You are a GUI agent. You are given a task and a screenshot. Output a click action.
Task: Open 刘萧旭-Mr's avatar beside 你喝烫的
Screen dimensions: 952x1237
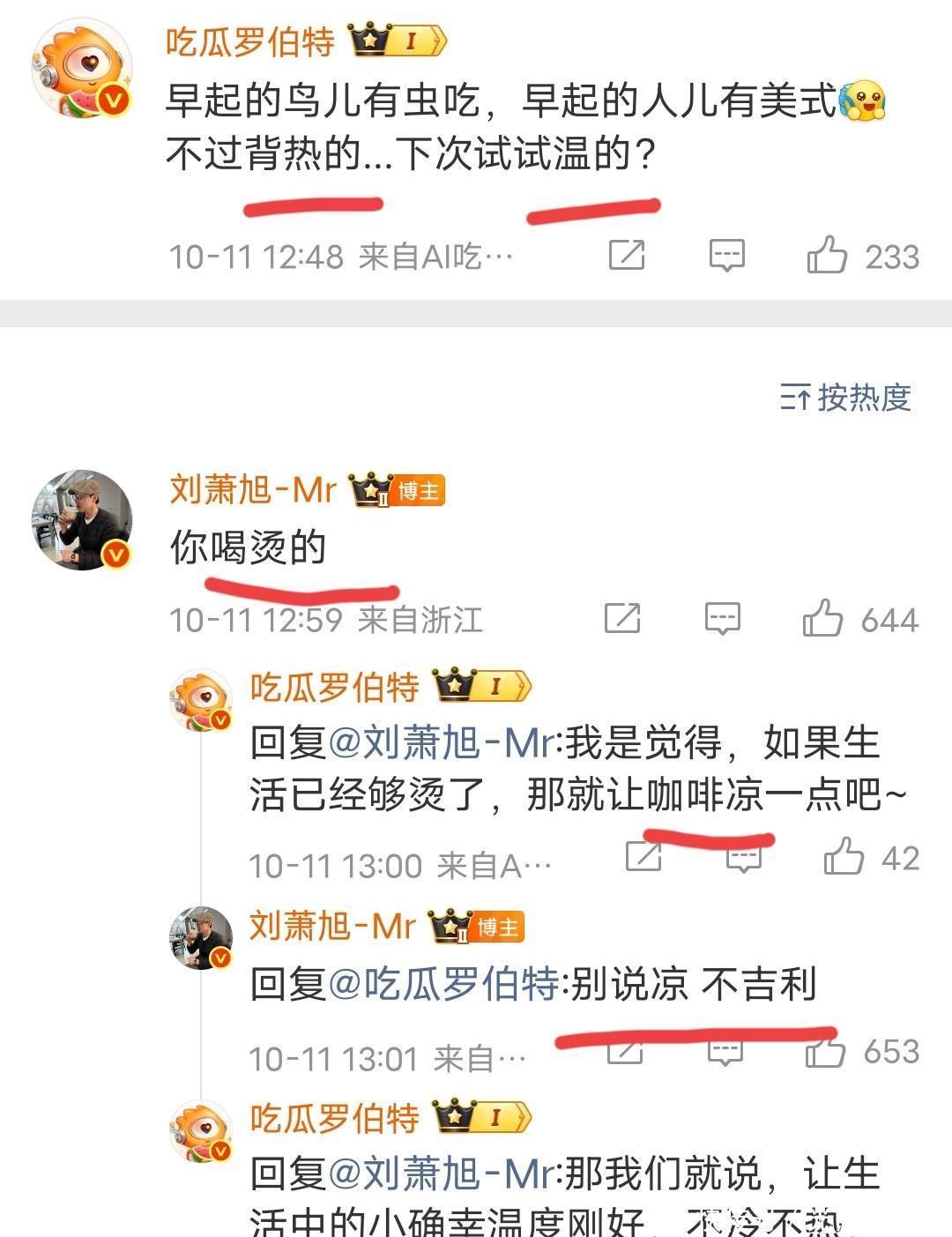(82, 520)
